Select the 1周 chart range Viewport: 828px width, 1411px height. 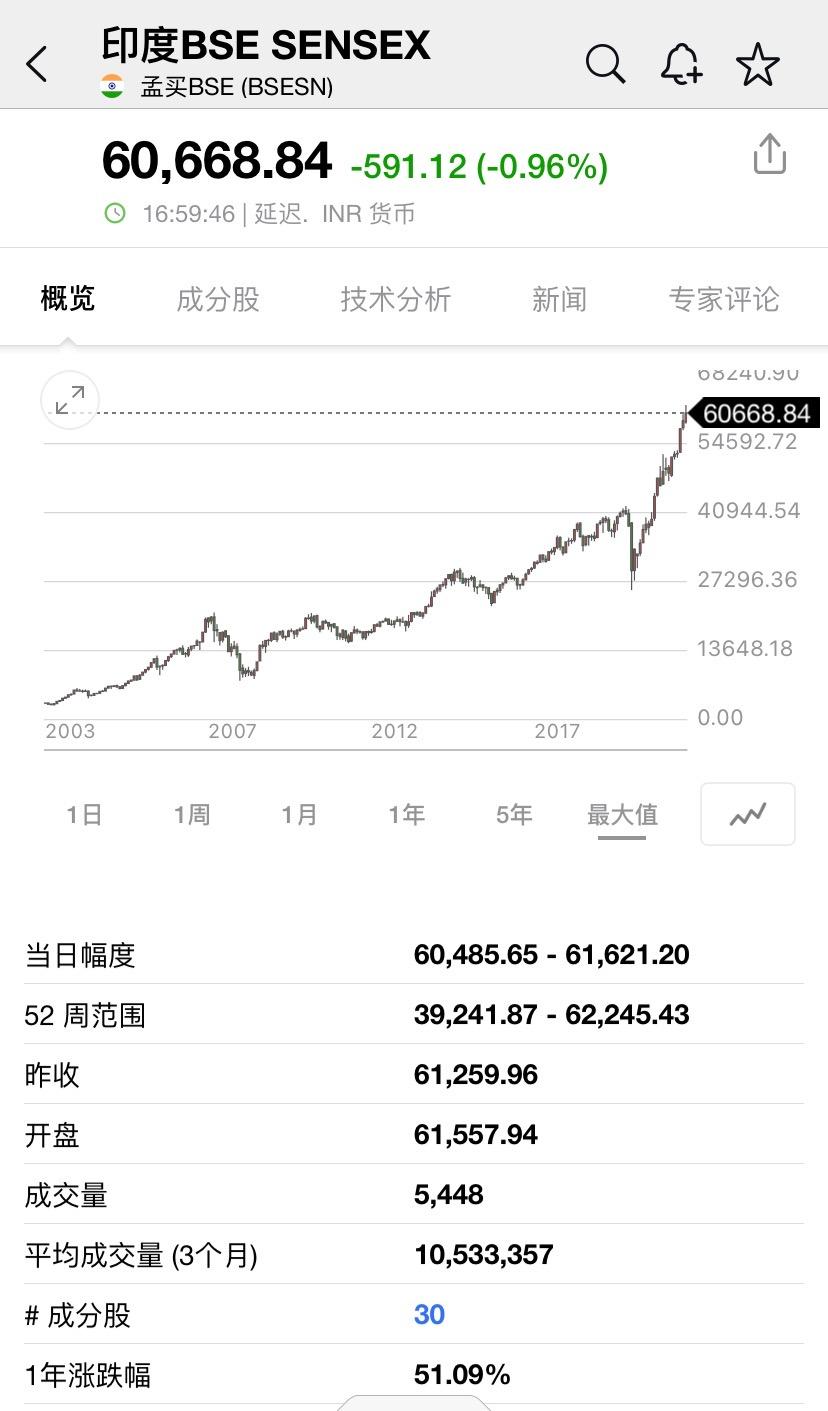point(192,815)
